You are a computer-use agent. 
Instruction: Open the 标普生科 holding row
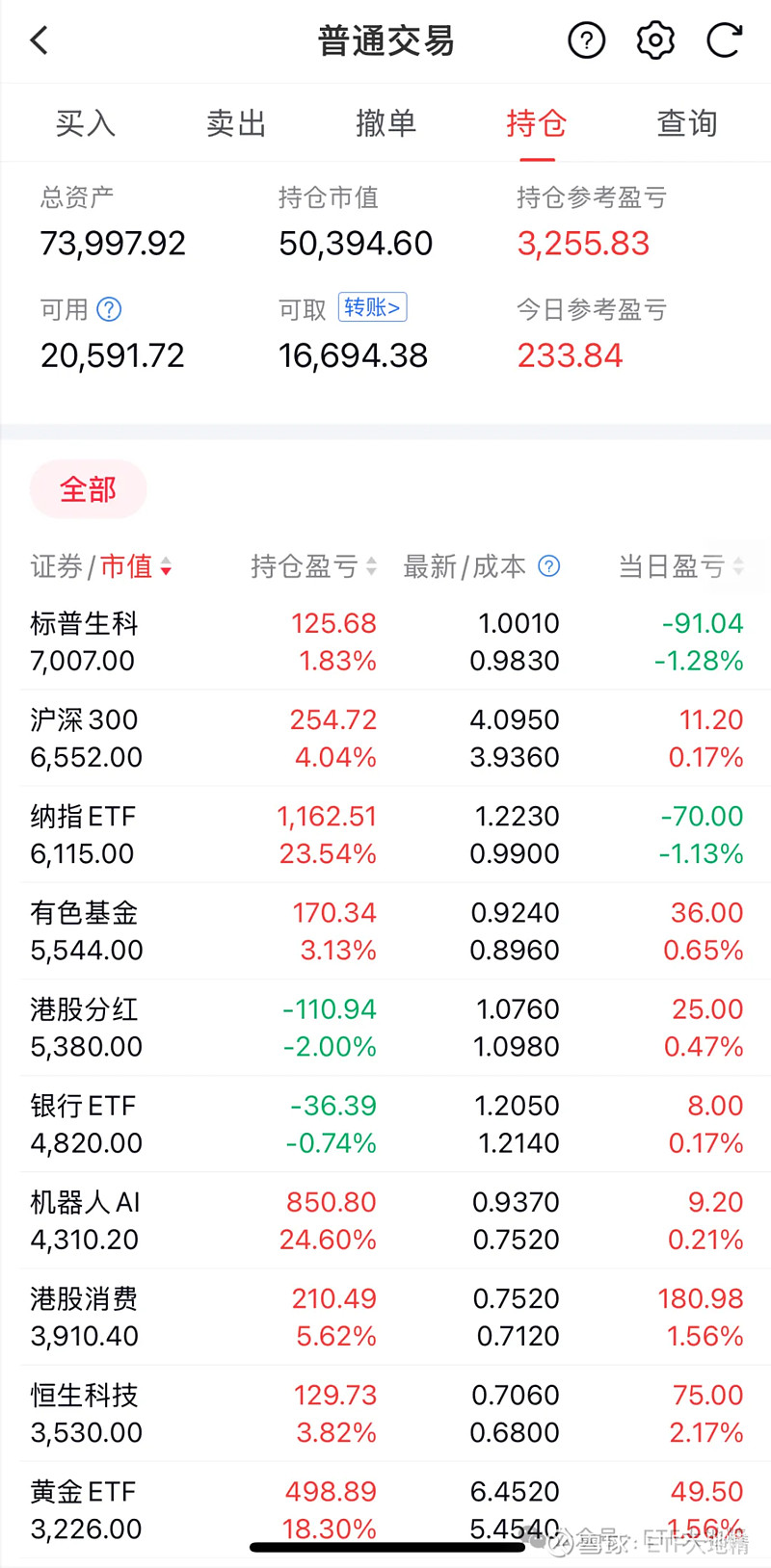385,641
